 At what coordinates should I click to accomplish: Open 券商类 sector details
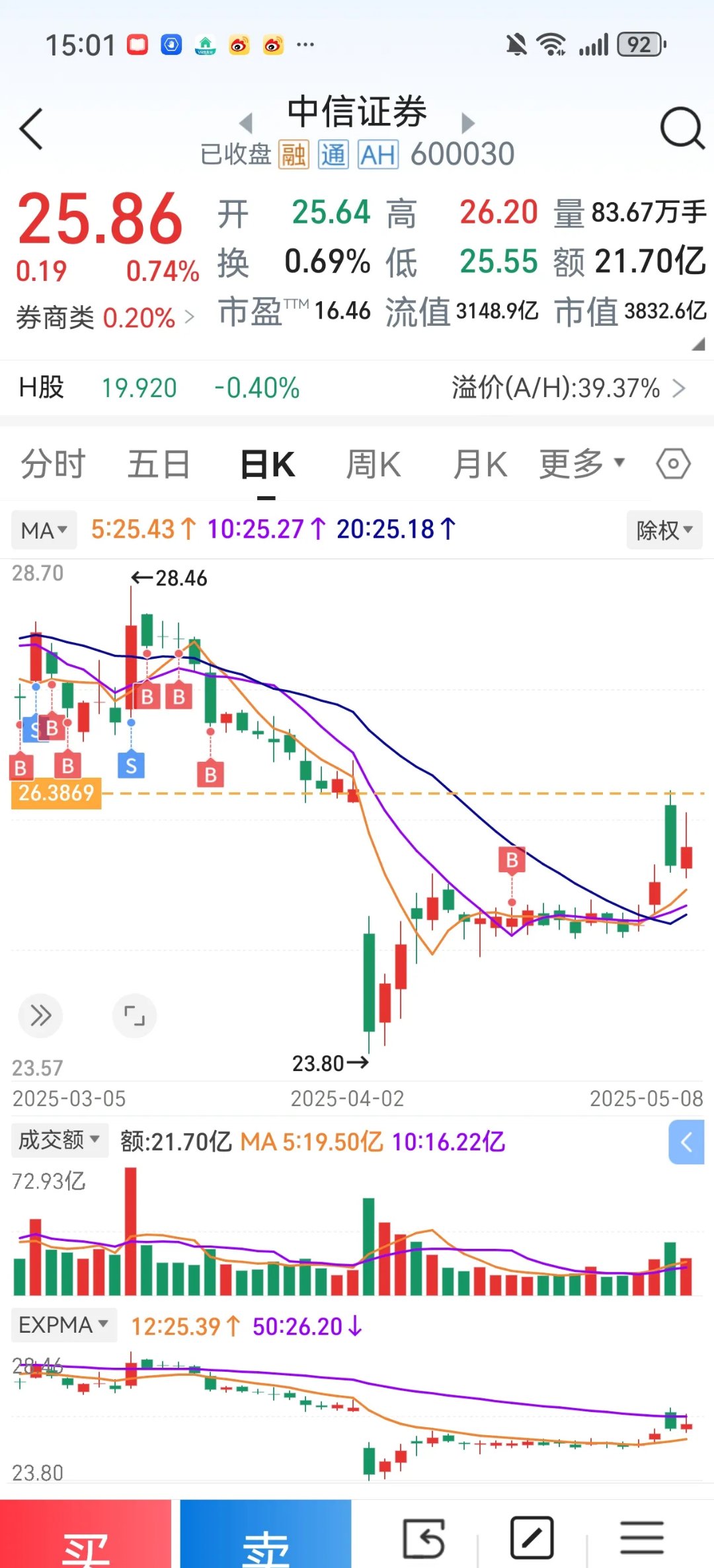pos(106,318)
